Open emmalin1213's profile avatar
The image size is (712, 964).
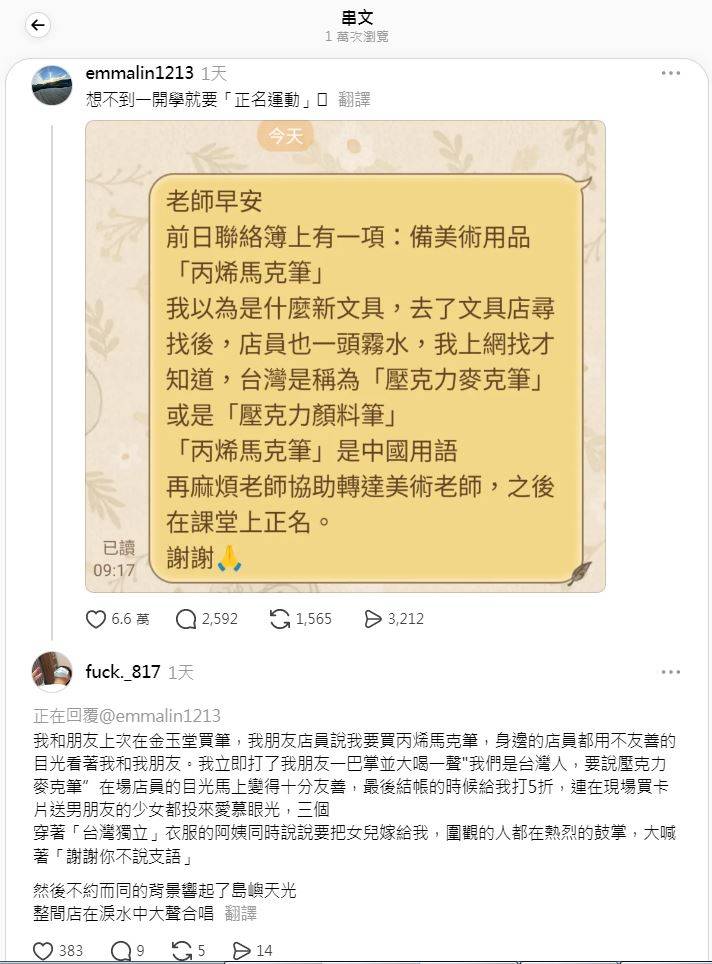[52, 85]
